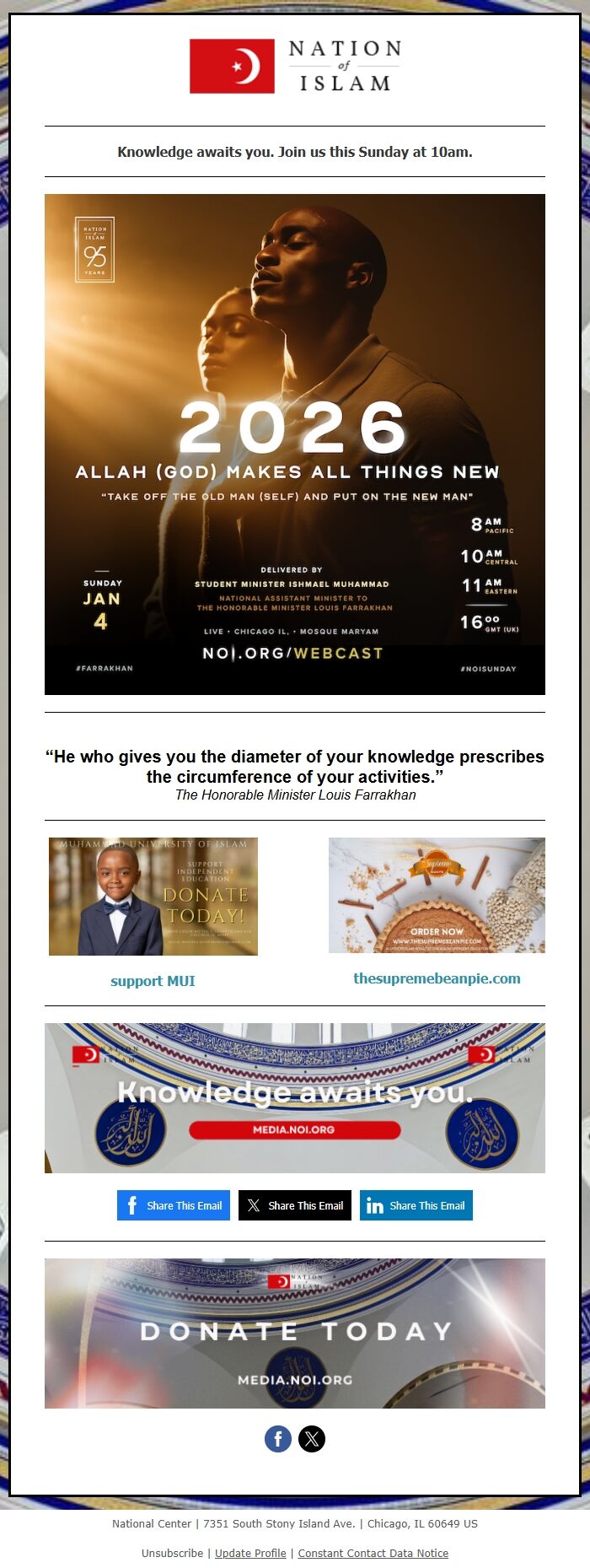Unsubscribe from this mailing list
Image resolution: width=590 pixels, height=1568 pixels.
point(172,1553)
